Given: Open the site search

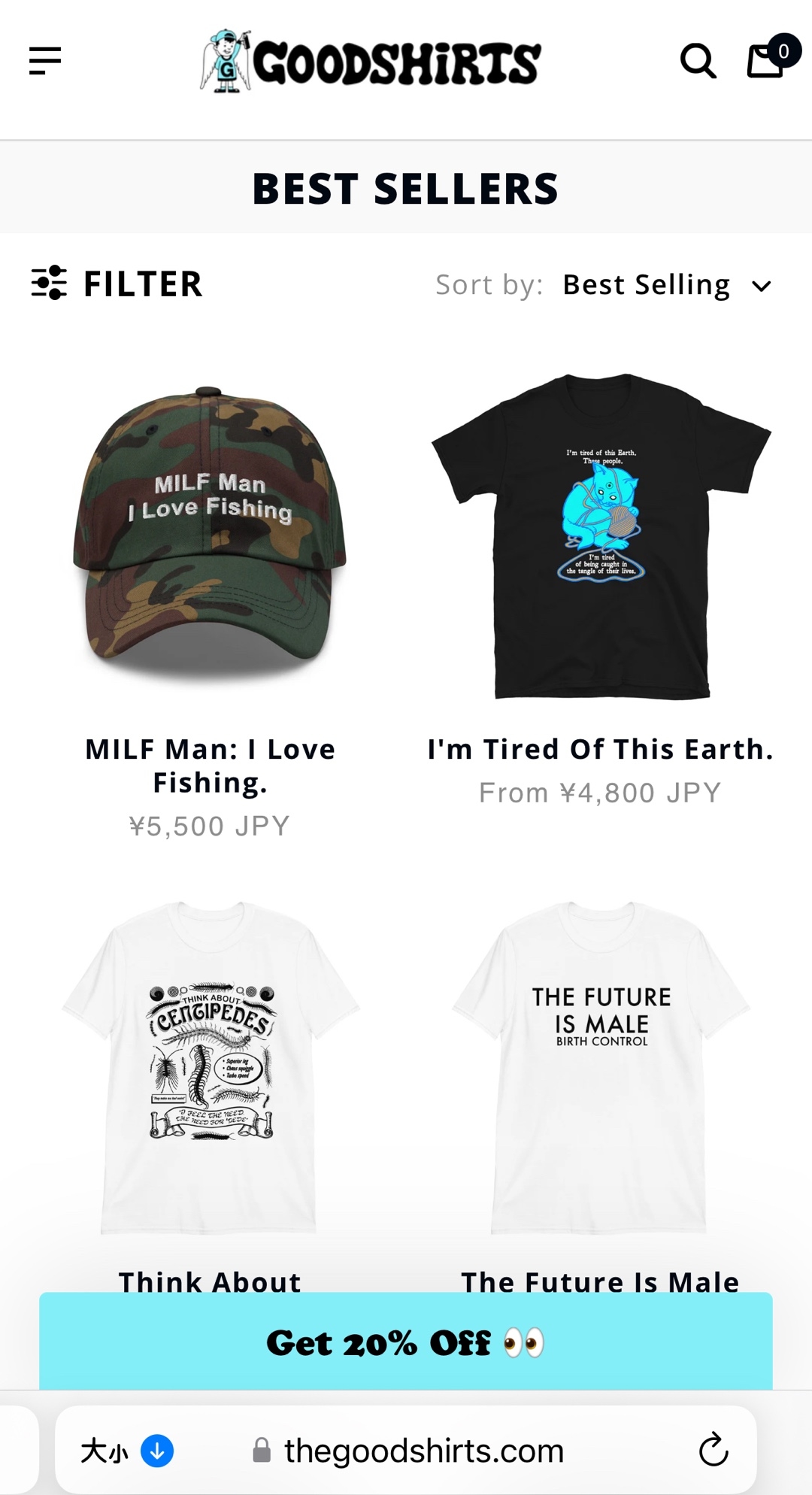Looking at the screenshot, I should (x=698, y=61).
